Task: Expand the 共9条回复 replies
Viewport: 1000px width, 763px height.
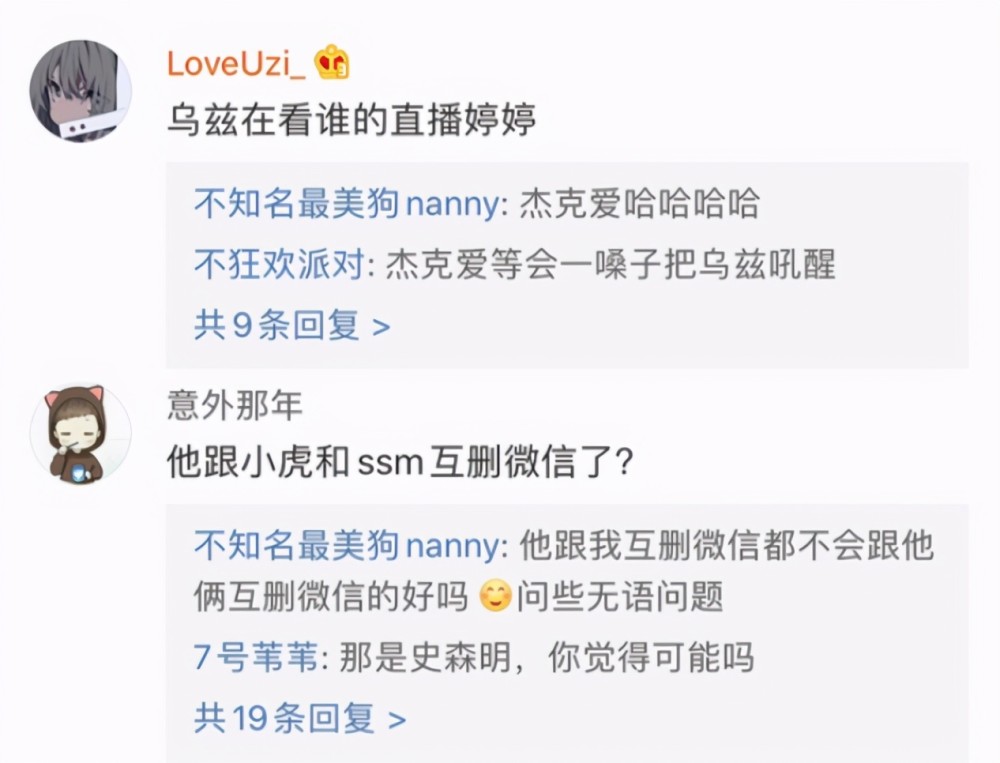Action: click(x=292, y=326)
